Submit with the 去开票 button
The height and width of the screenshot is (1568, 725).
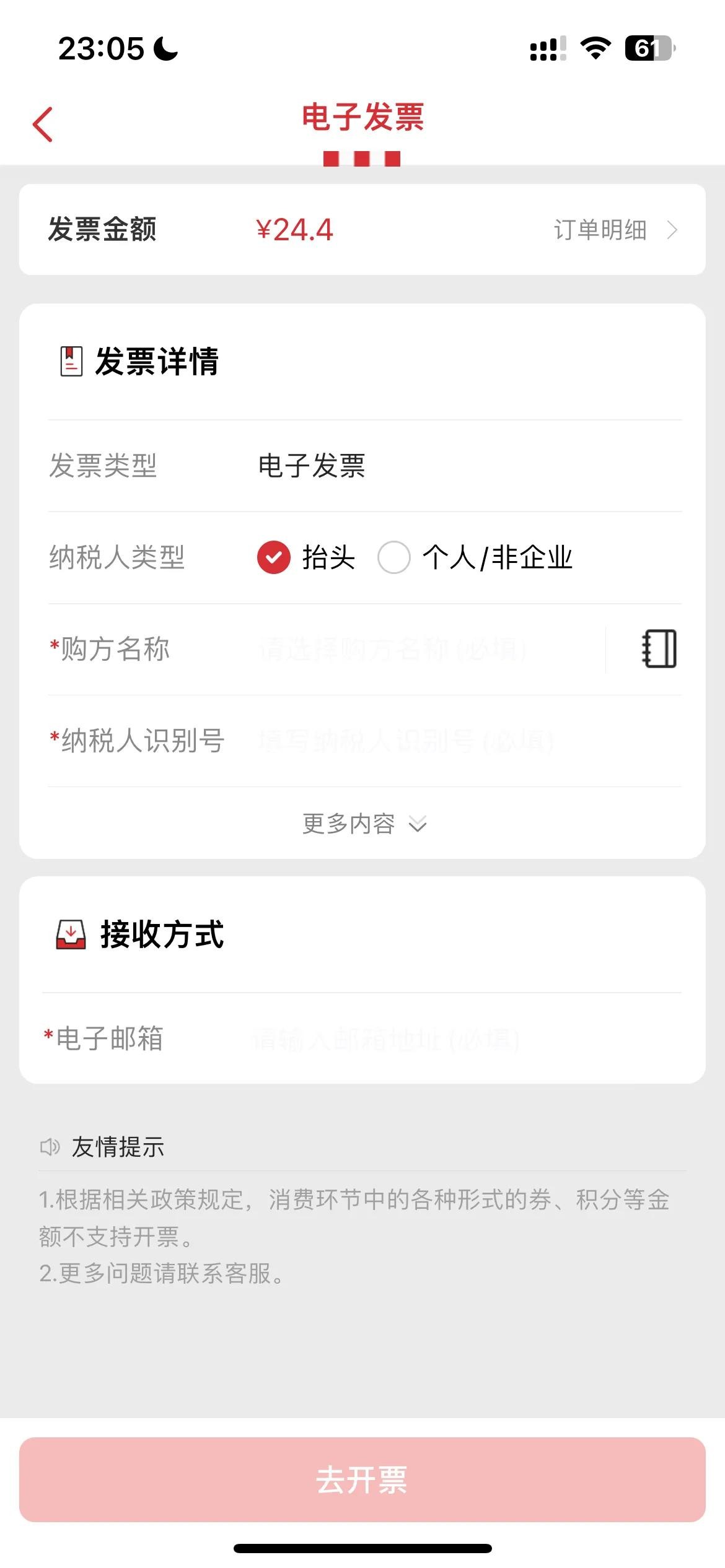point(362,1479)
